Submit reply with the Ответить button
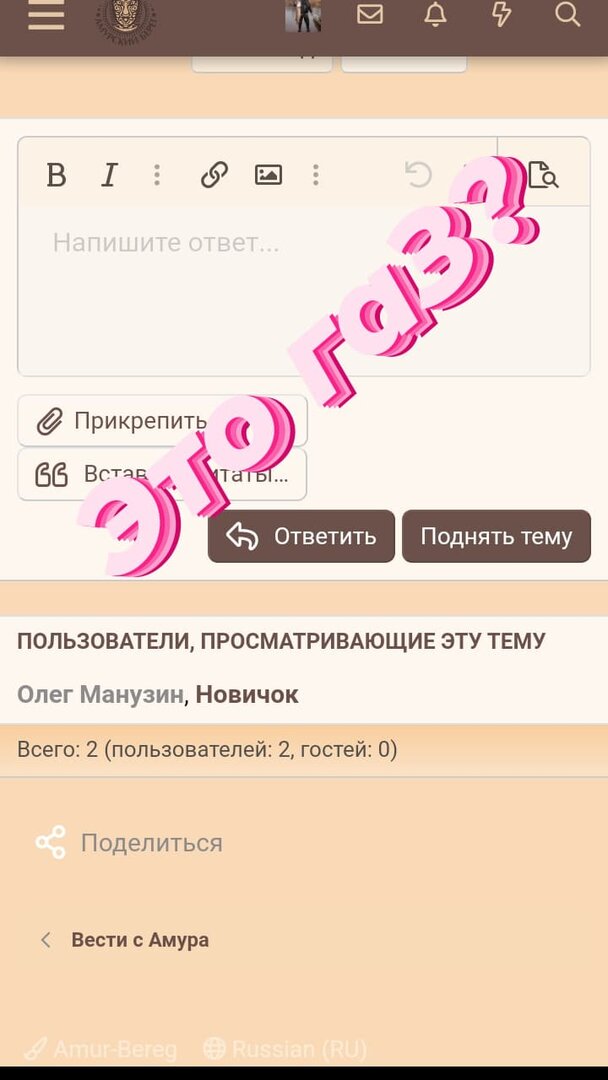This screenshot has height=1080, width=608. pos(301,536)
